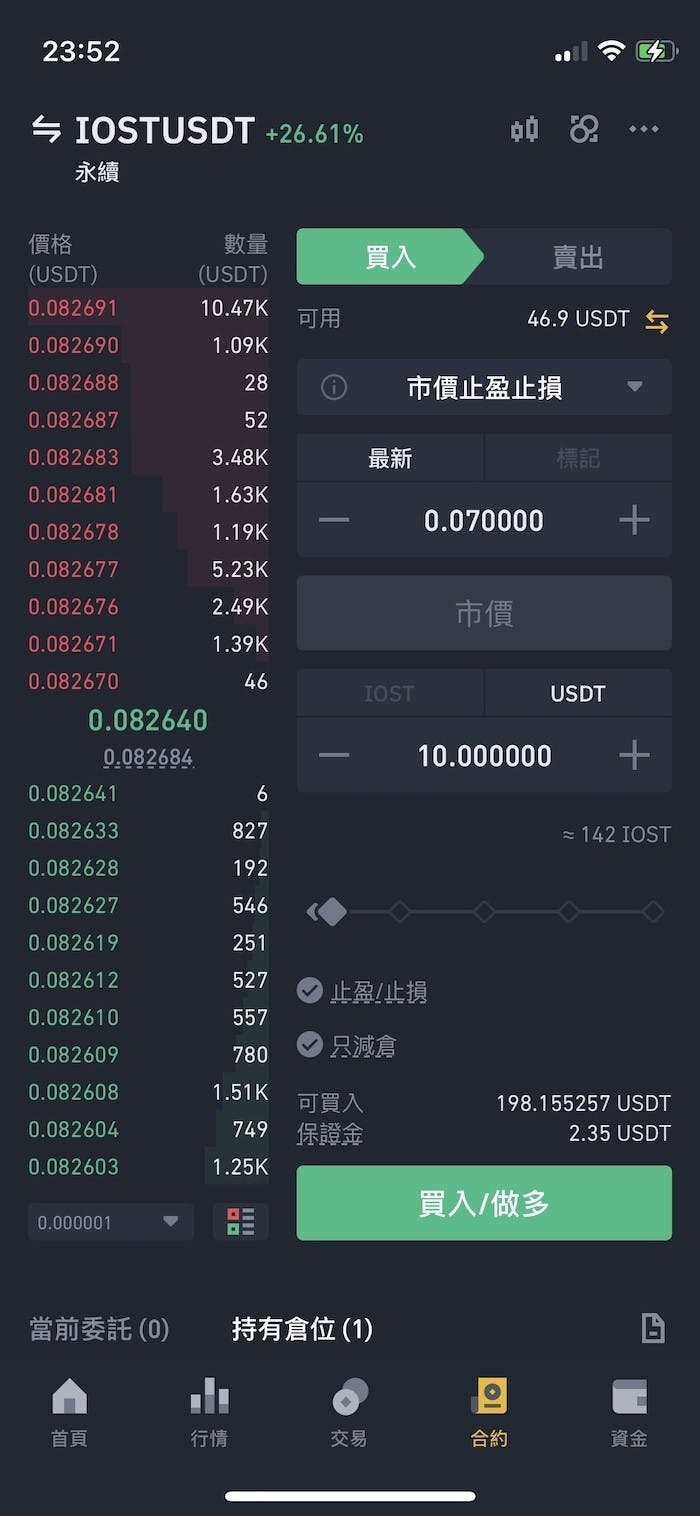Switch amount unit to IOST
Image resolution: width=700 pixels, height=1516 pixels.
(389, 693)
